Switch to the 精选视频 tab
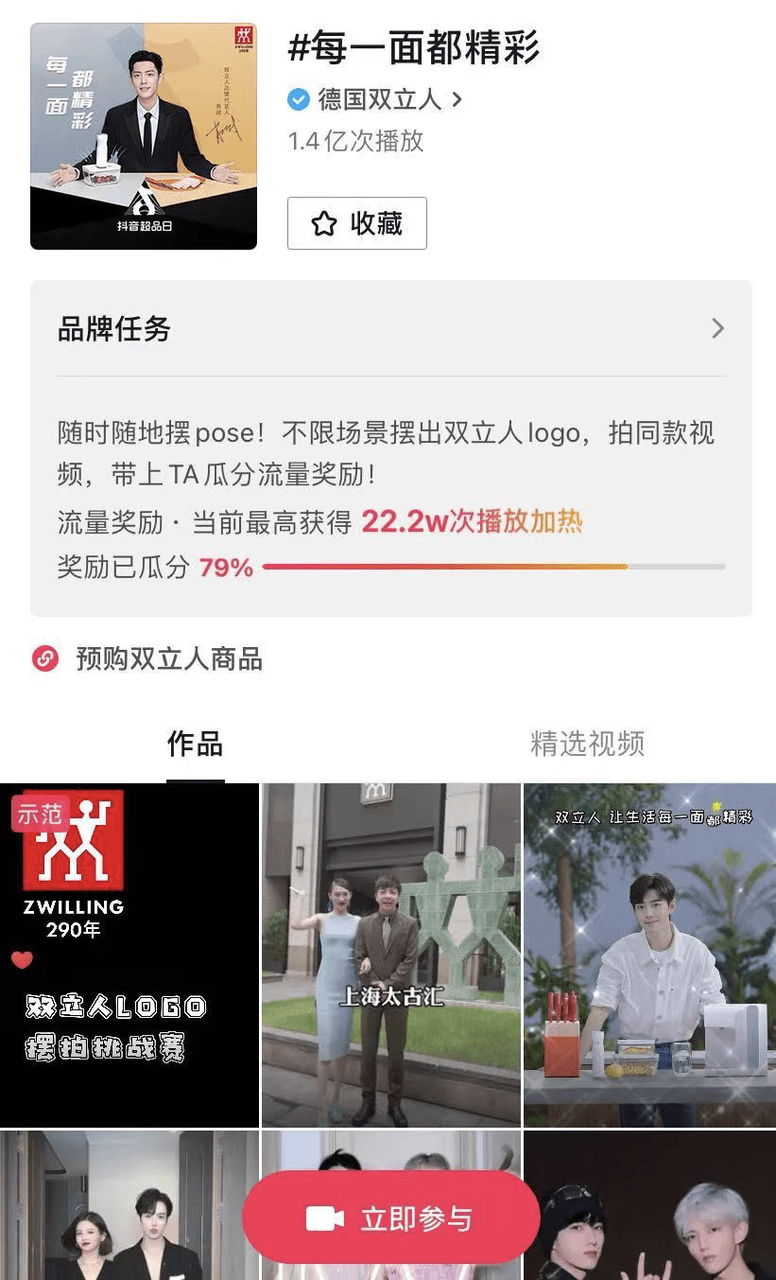This screenshot has height=1280, width=776. (587, 744)
